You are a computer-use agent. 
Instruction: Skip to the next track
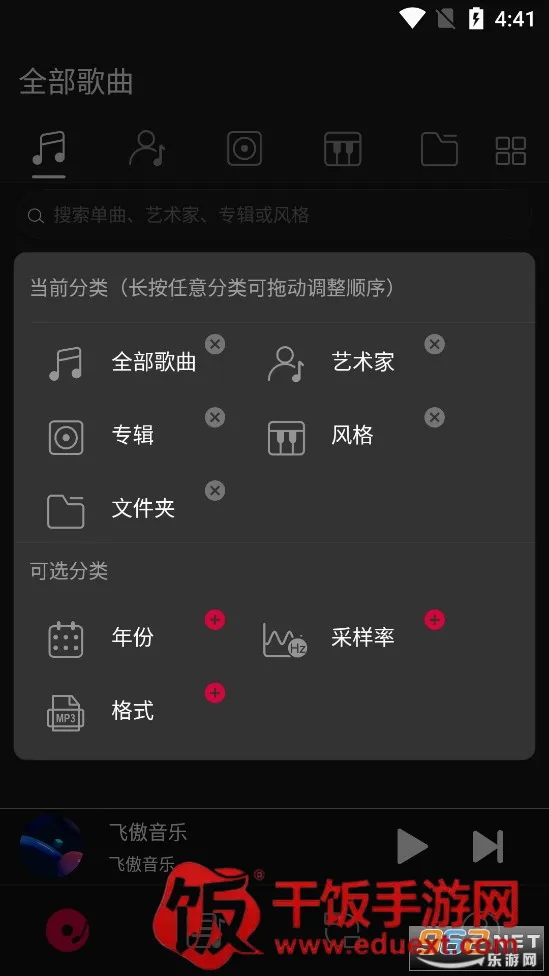487,847
